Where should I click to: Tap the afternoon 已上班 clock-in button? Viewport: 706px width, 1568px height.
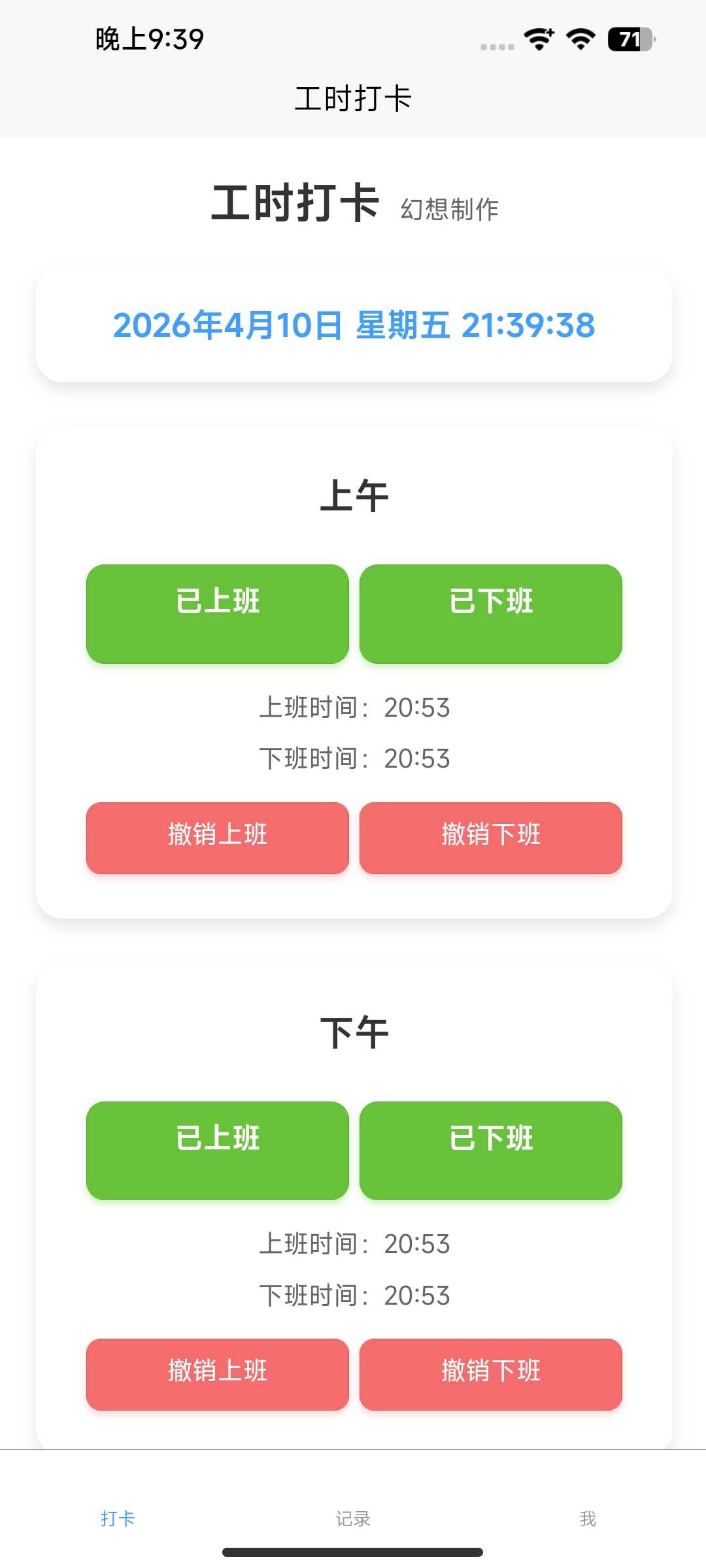pyautogui.click(x=218, y=1151)
